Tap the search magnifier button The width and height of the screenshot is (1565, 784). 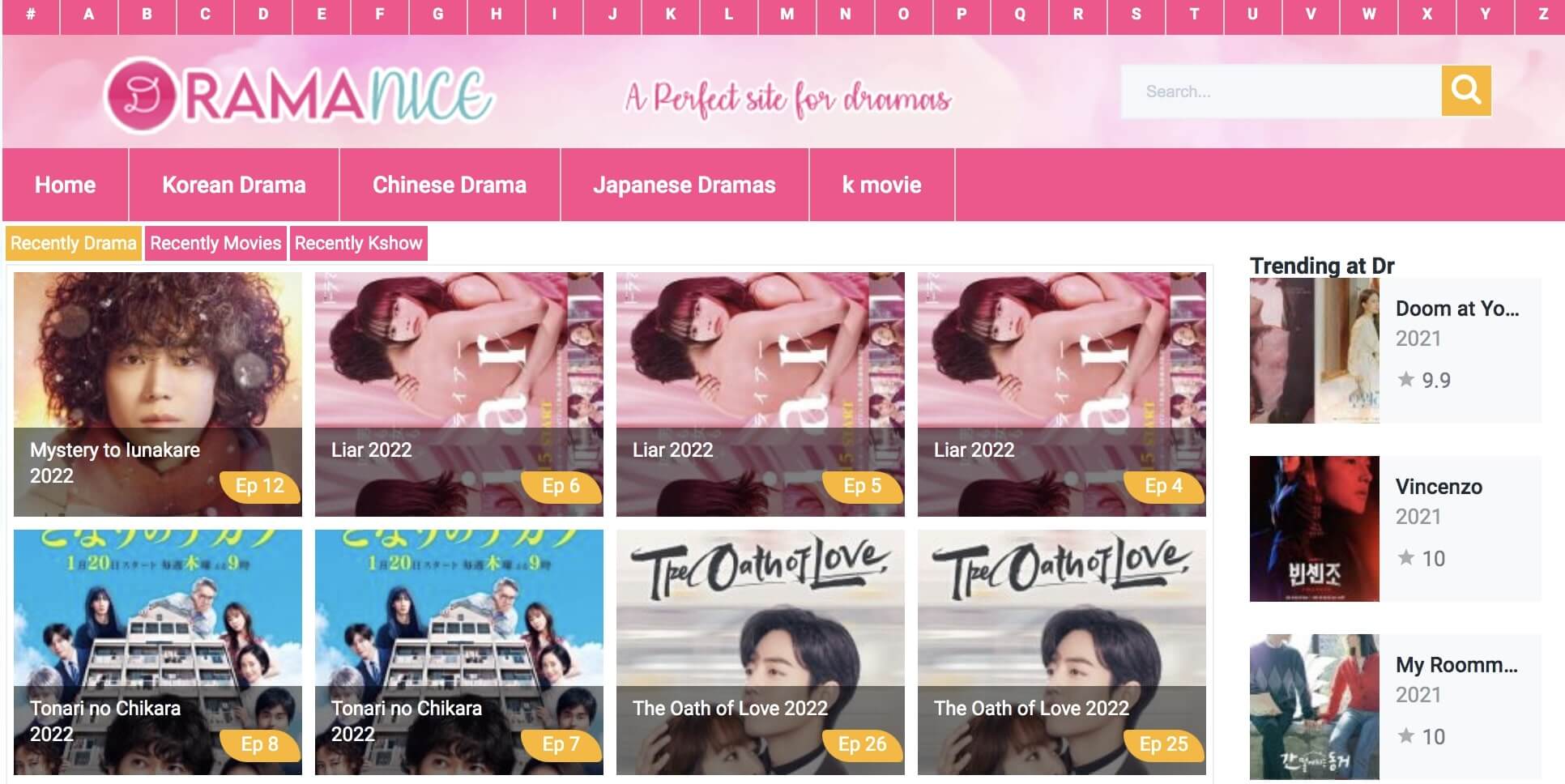point(1465,91)
